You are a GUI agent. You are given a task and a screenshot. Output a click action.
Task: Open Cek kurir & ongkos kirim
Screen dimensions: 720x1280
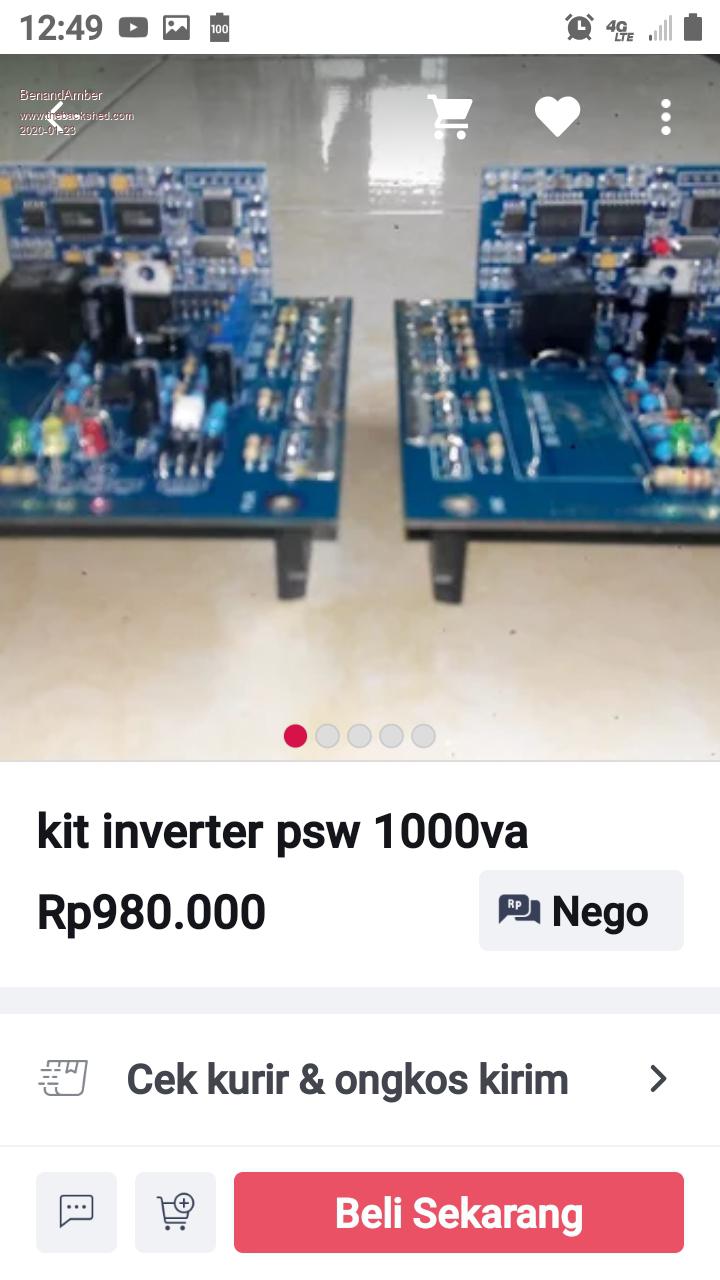360,1079
